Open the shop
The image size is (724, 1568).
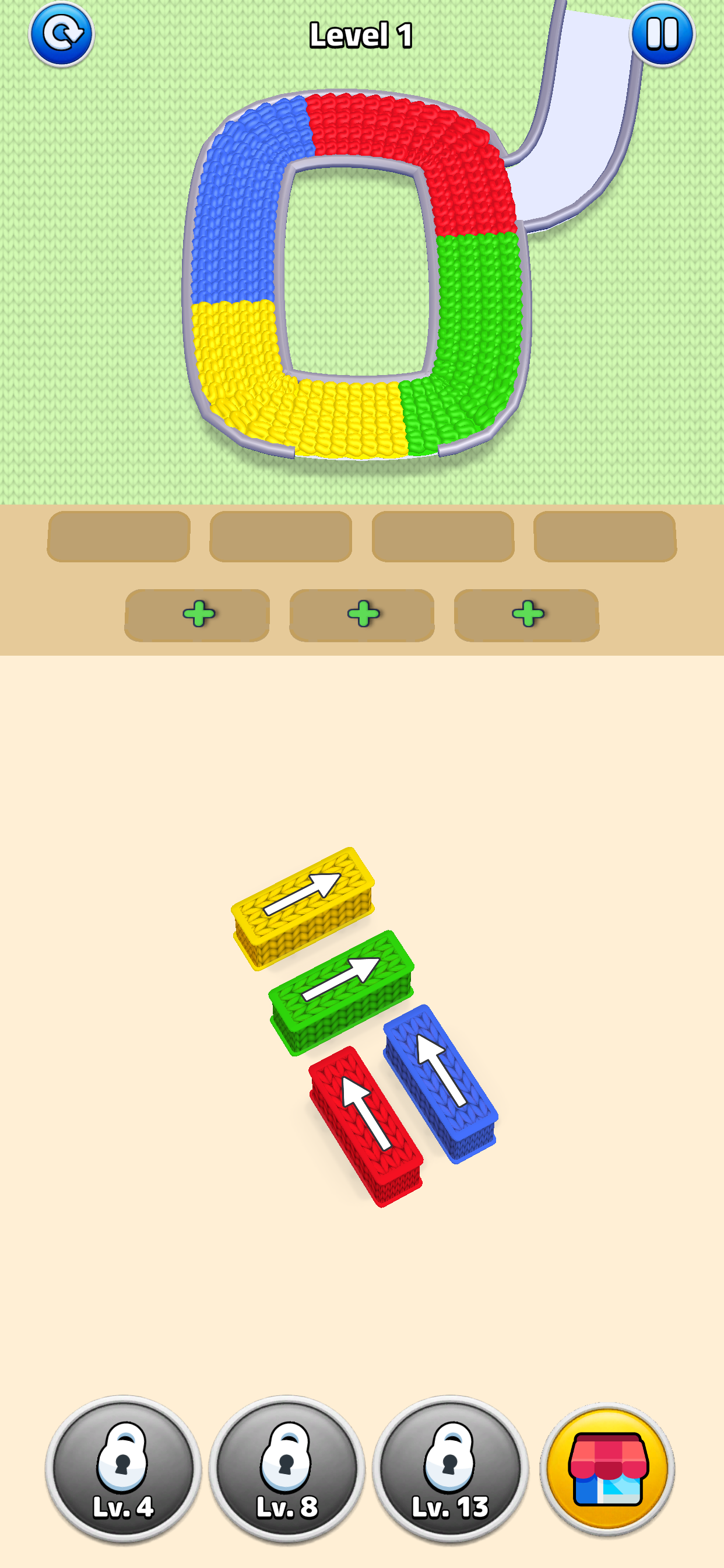607,1469
